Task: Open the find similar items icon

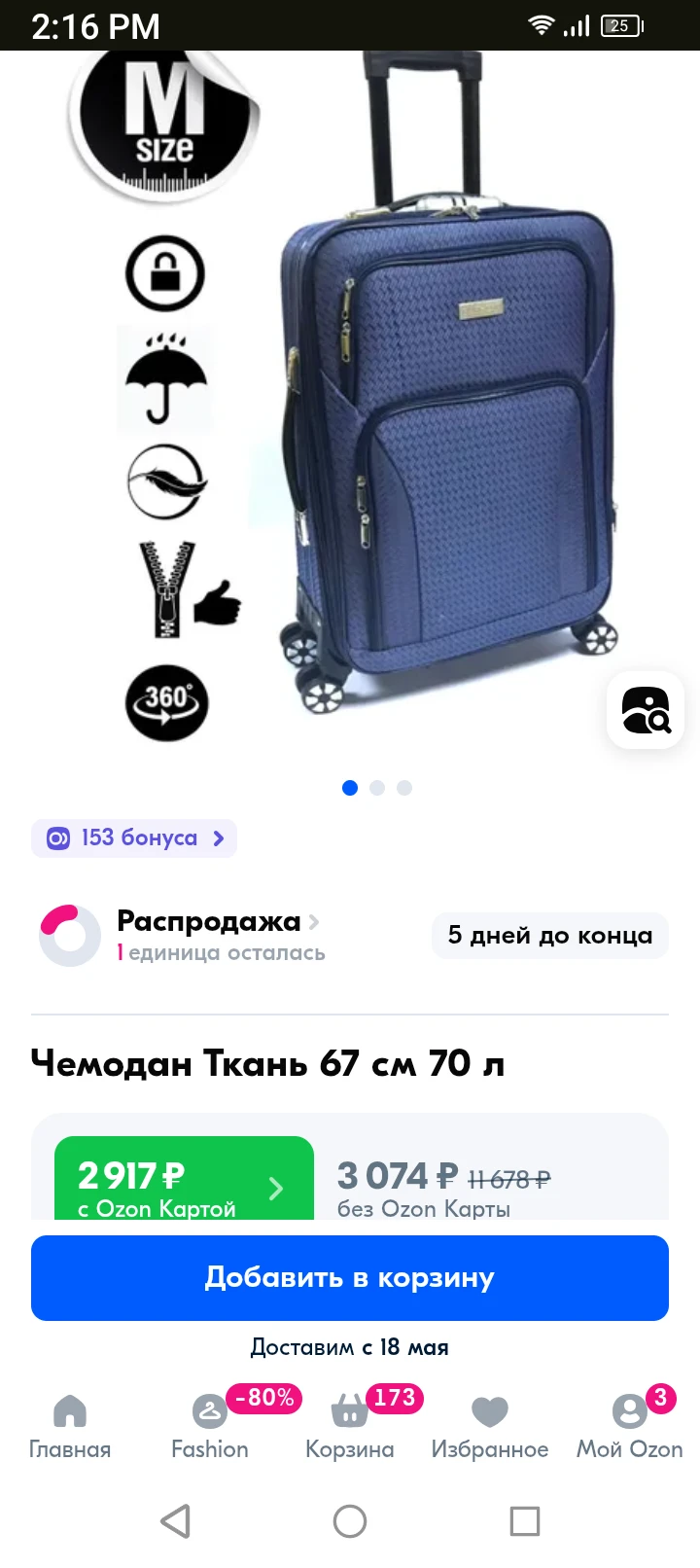Action: click(646, 710)
